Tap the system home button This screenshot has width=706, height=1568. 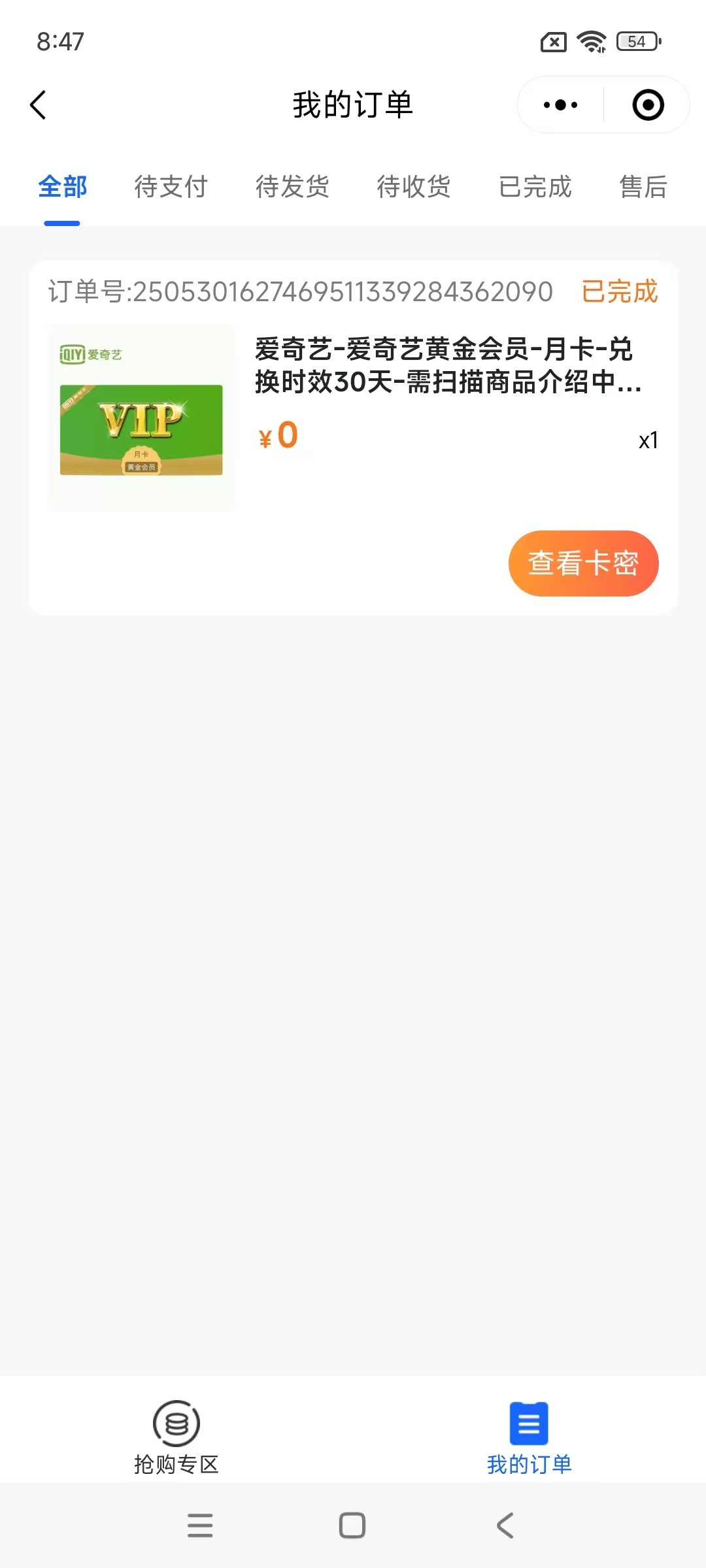[x=352, y=1526]
